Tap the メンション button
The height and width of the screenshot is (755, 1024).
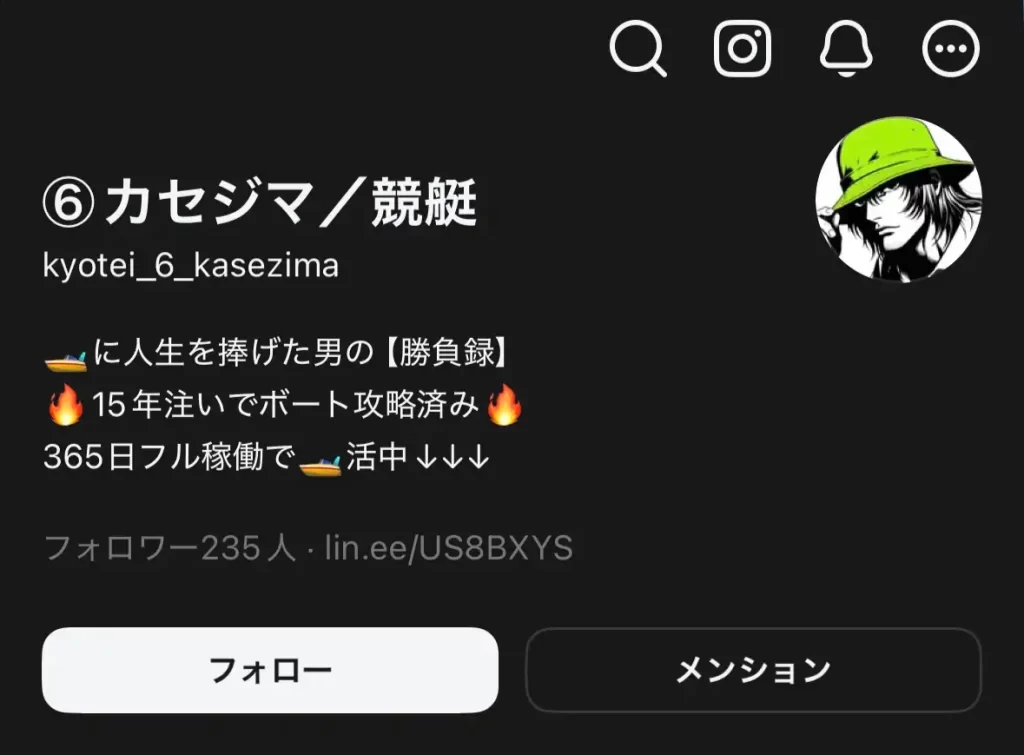click(x=753, y=670)
